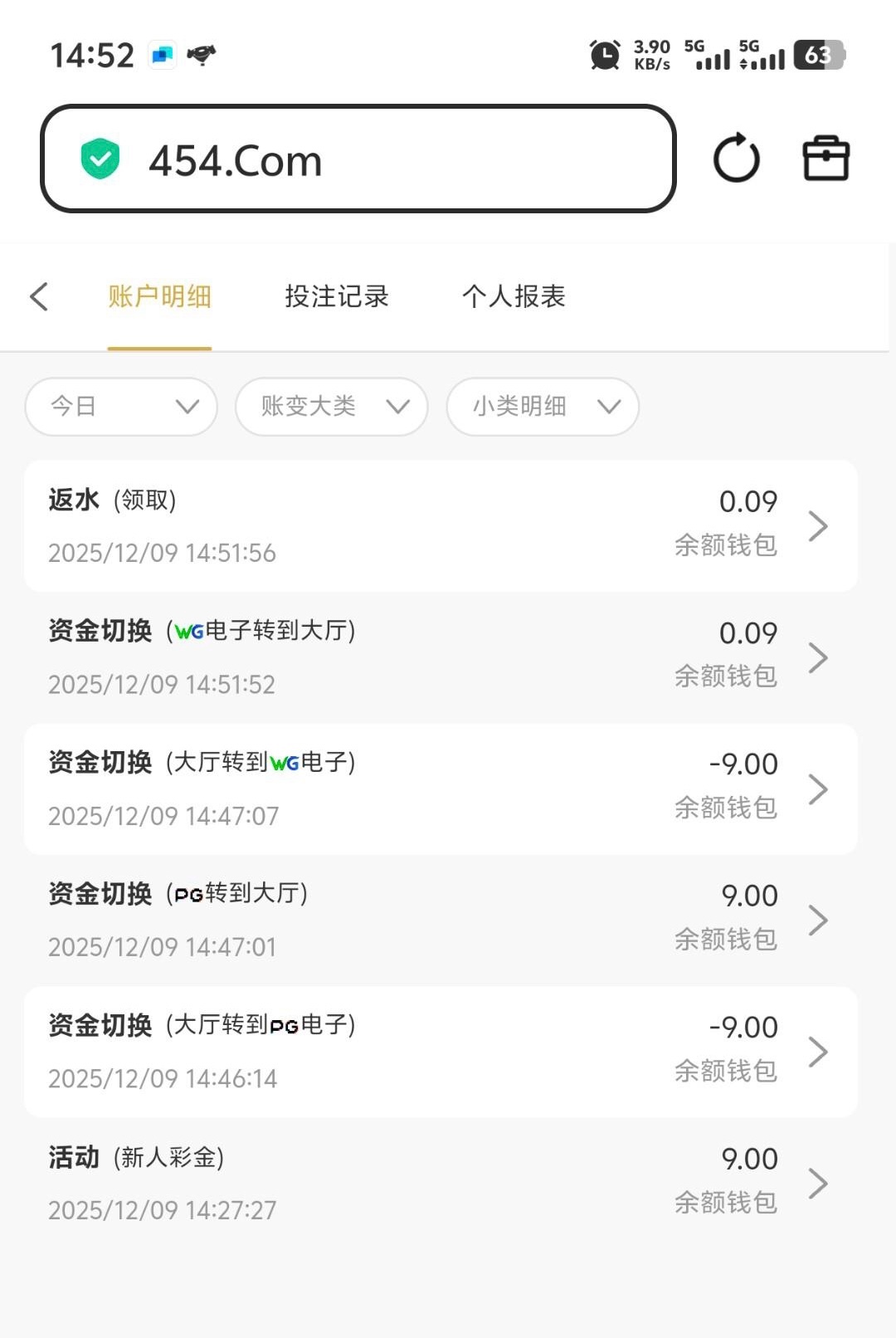896x1338 pixels.
Task: Select the 账户明细 tab
Action: coord(159,296)
